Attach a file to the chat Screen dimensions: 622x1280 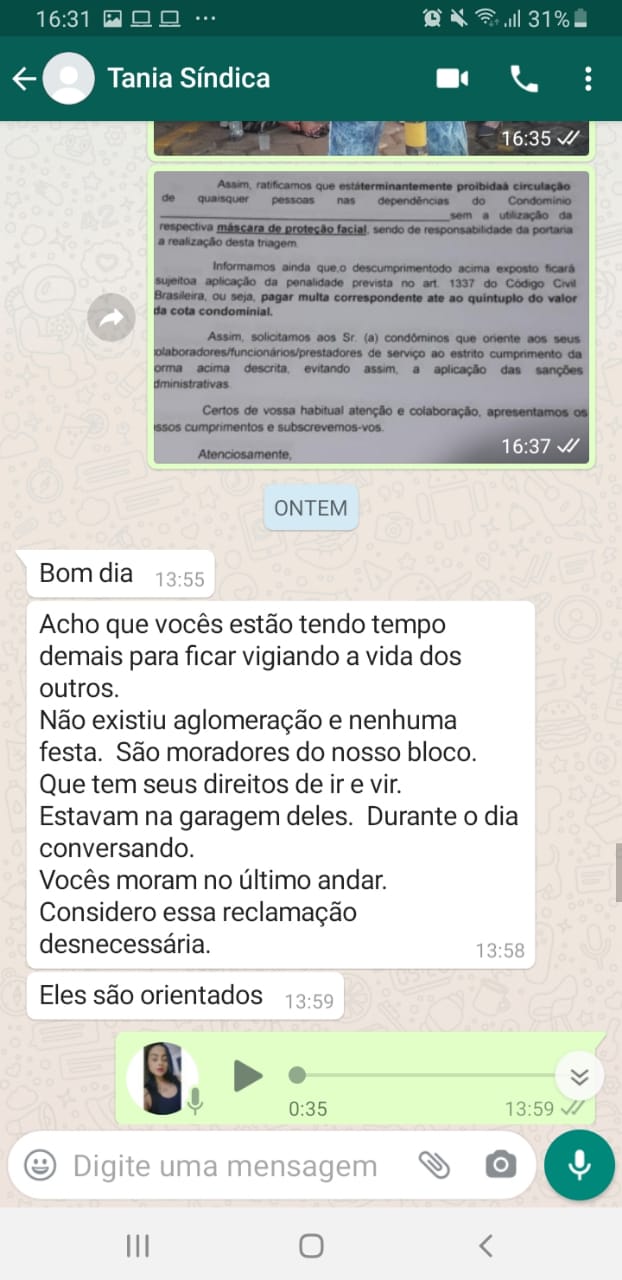433,1165
